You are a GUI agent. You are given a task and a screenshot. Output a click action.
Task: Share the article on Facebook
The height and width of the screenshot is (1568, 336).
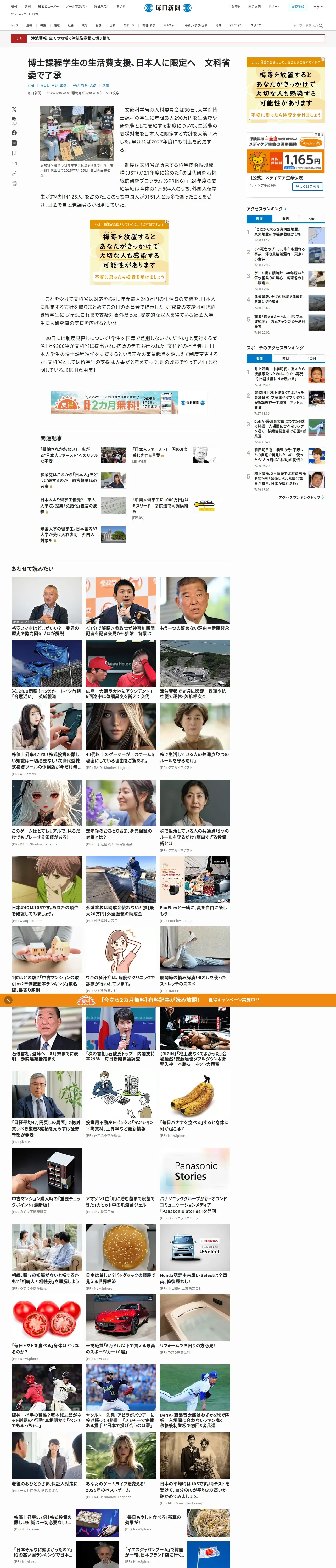coord(14,133)
